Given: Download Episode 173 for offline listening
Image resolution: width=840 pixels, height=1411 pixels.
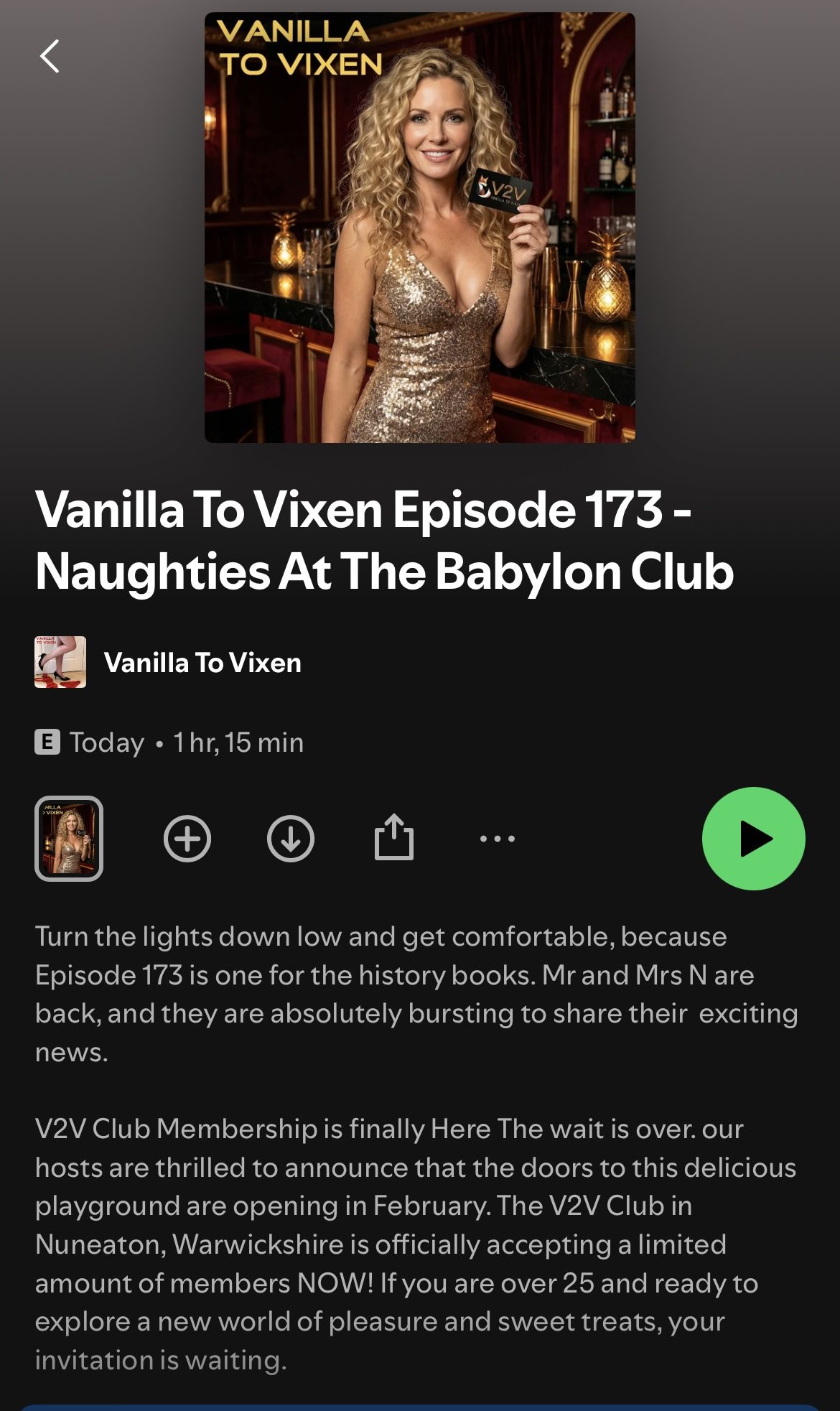Looking at the screenshot, I should (291, 838).
